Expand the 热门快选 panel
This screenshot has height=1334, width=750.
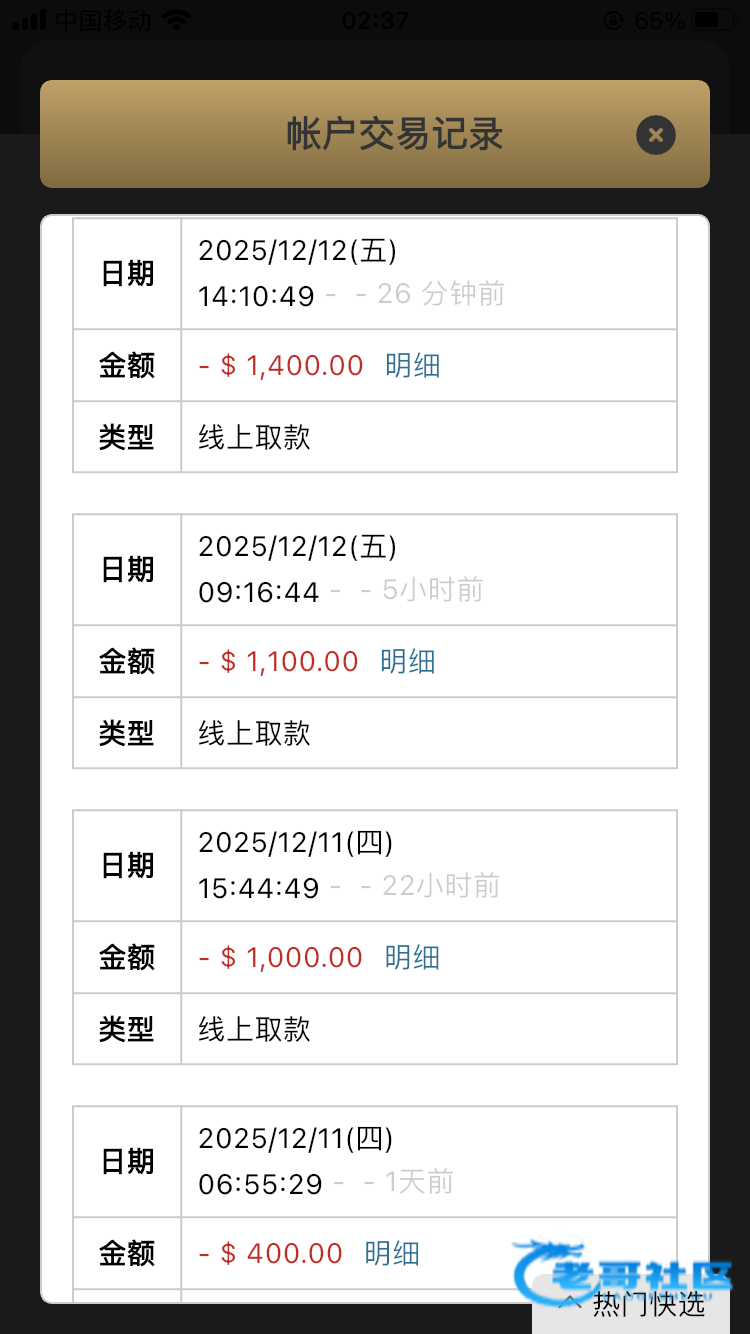635,1304
